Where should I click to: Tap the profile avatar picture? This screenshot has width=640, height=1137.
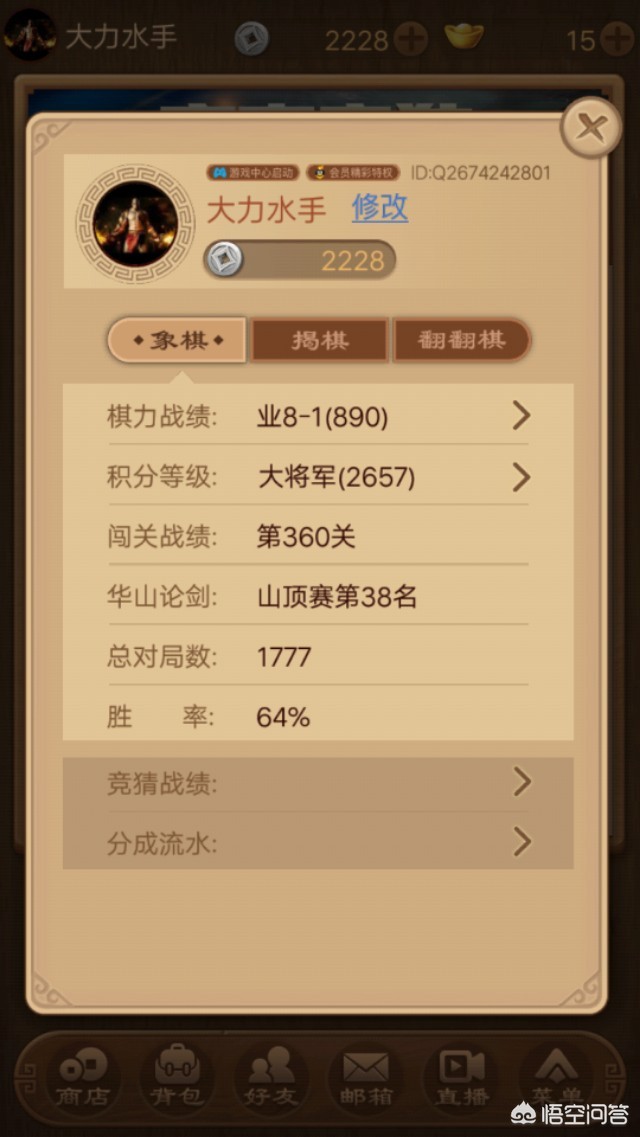136,224
